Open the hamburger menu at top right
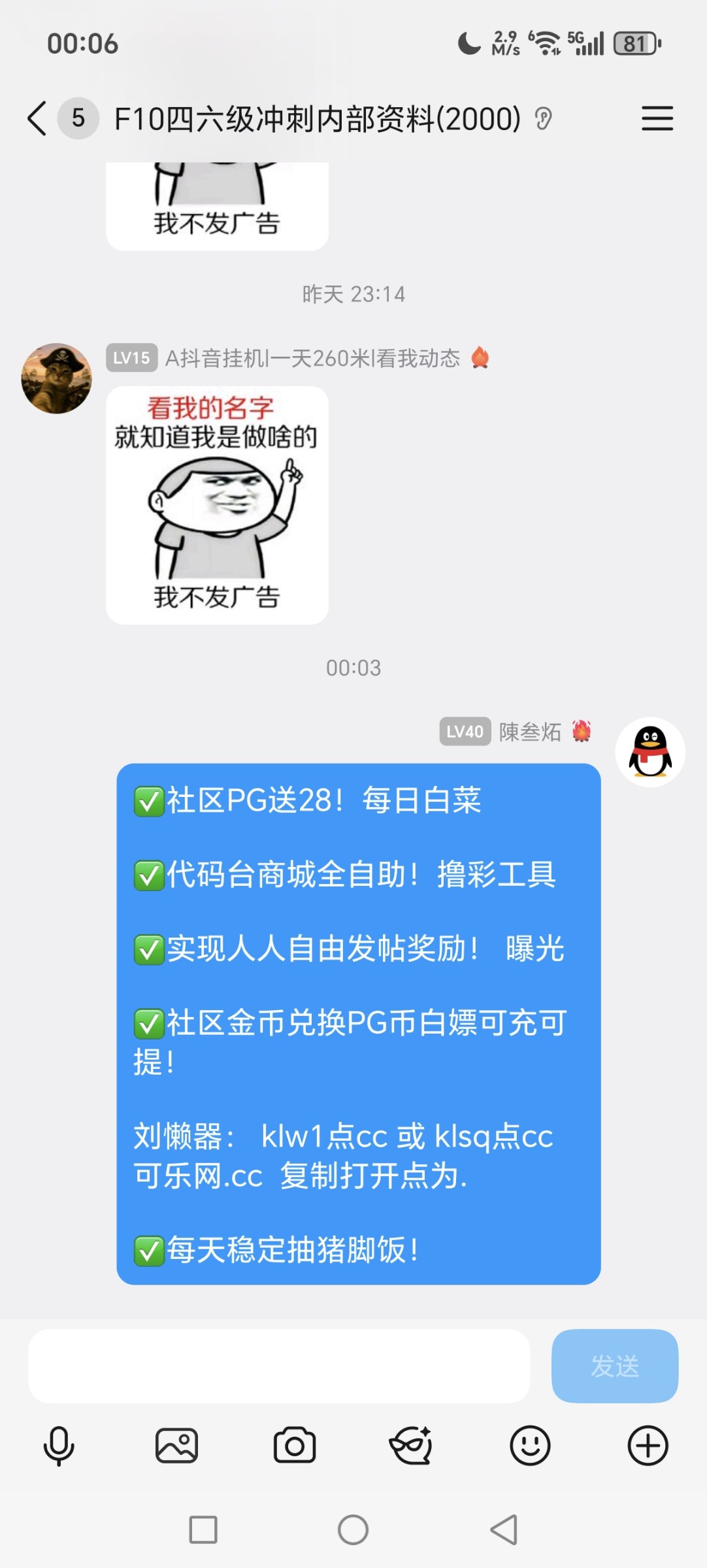Viewport: 707px width, 1568px height. (657, 119)
